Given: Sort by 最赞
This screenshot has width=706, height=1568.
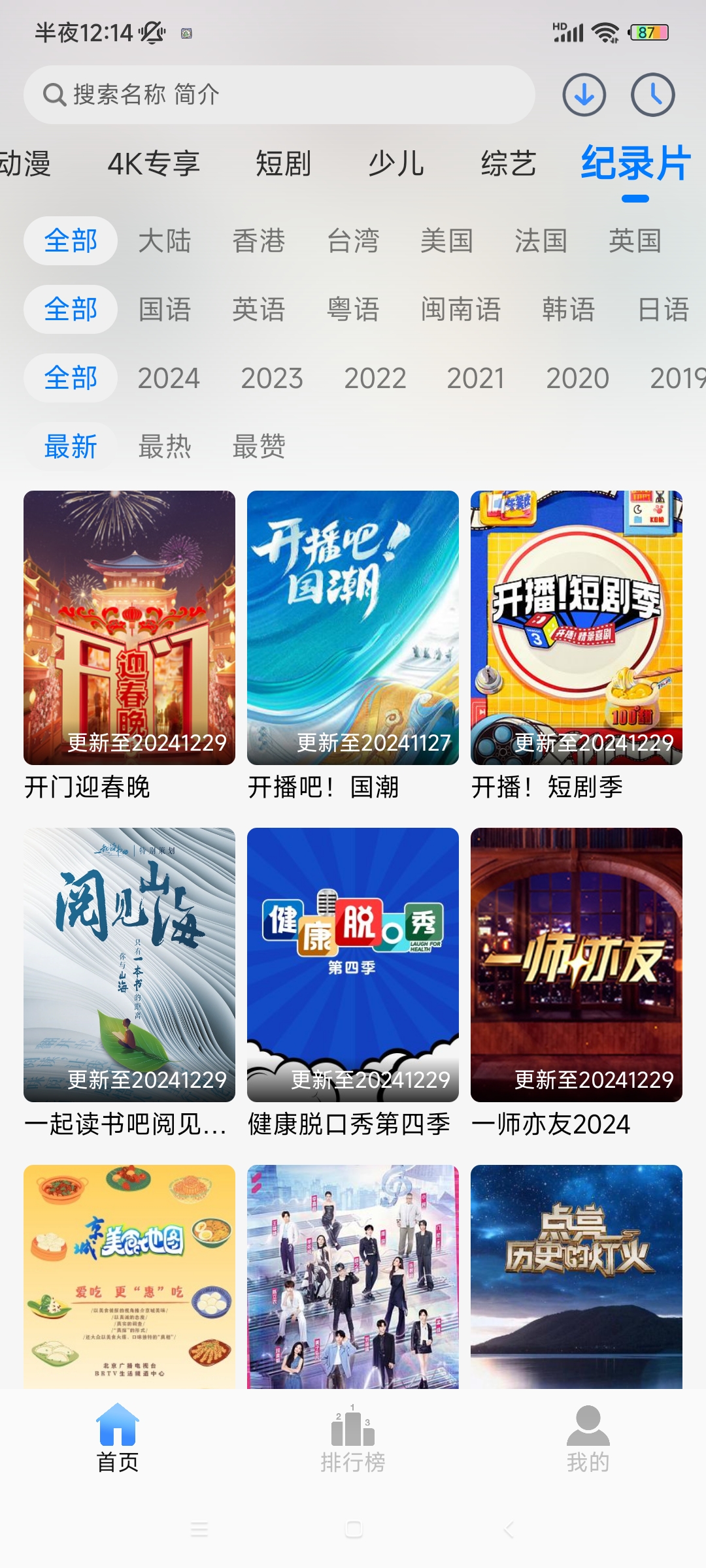Looking at the screenshot, I should [259, 447].
